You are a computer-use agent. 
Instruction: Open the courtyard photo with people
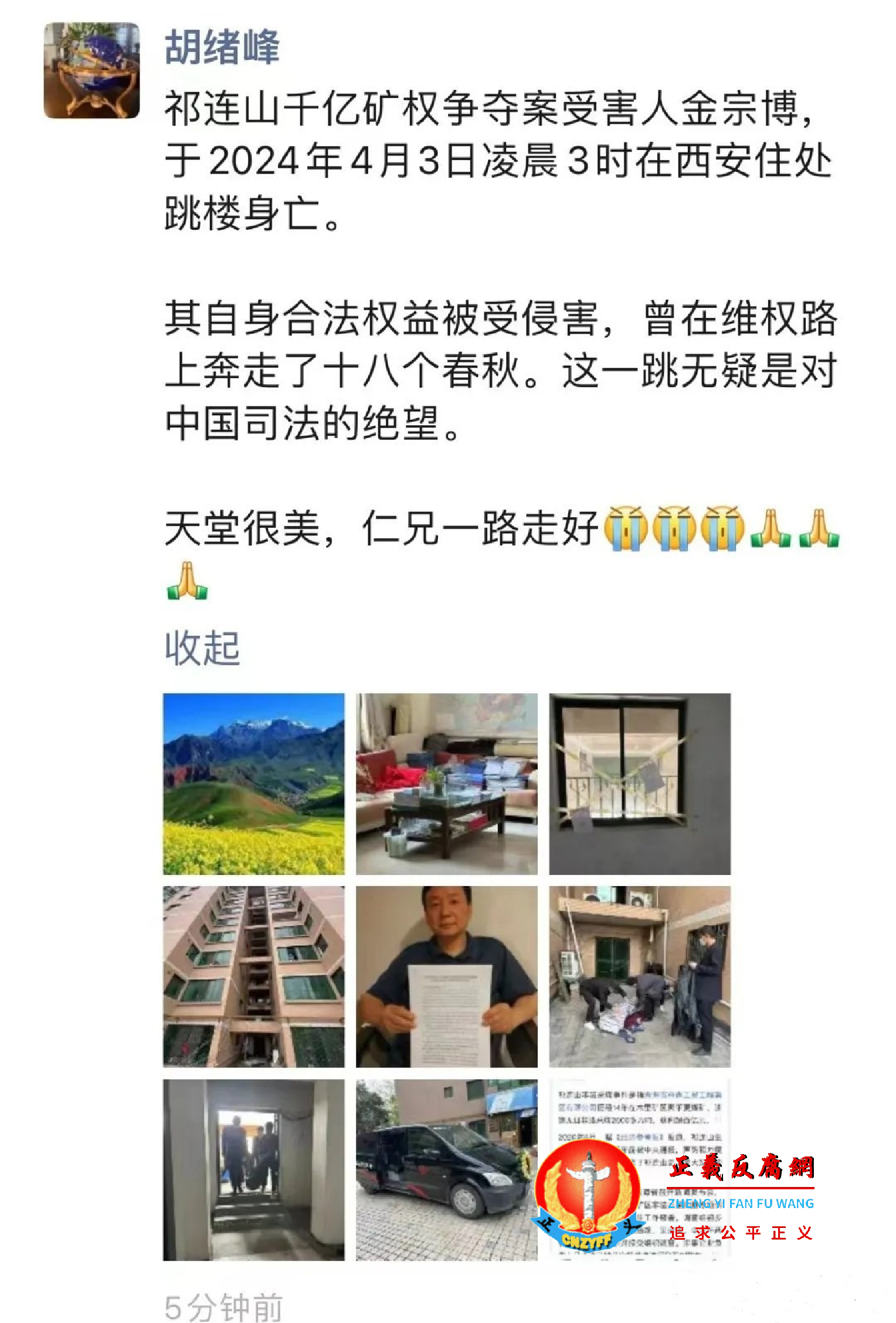[x=639, y=976]
